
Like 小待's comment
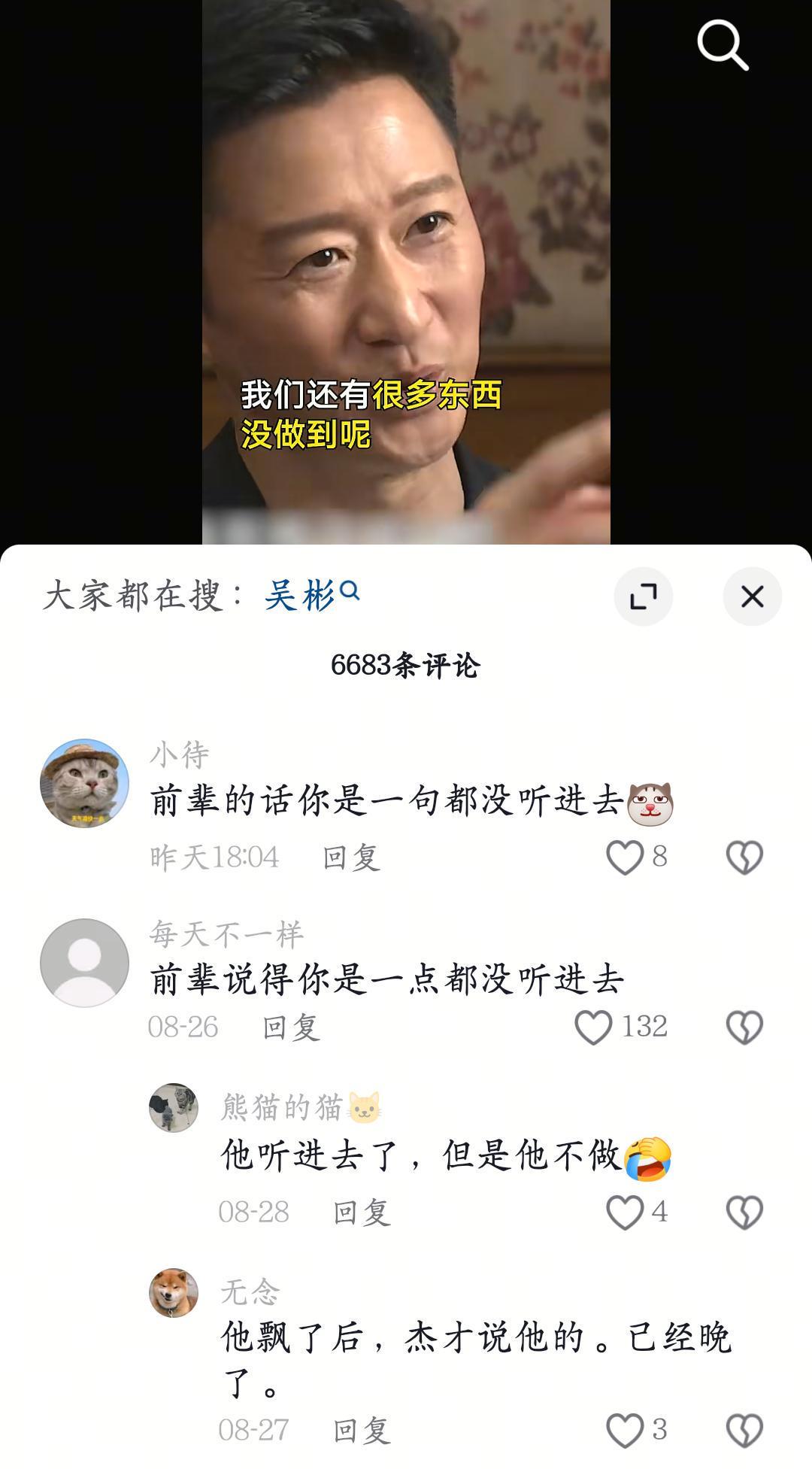625,857
